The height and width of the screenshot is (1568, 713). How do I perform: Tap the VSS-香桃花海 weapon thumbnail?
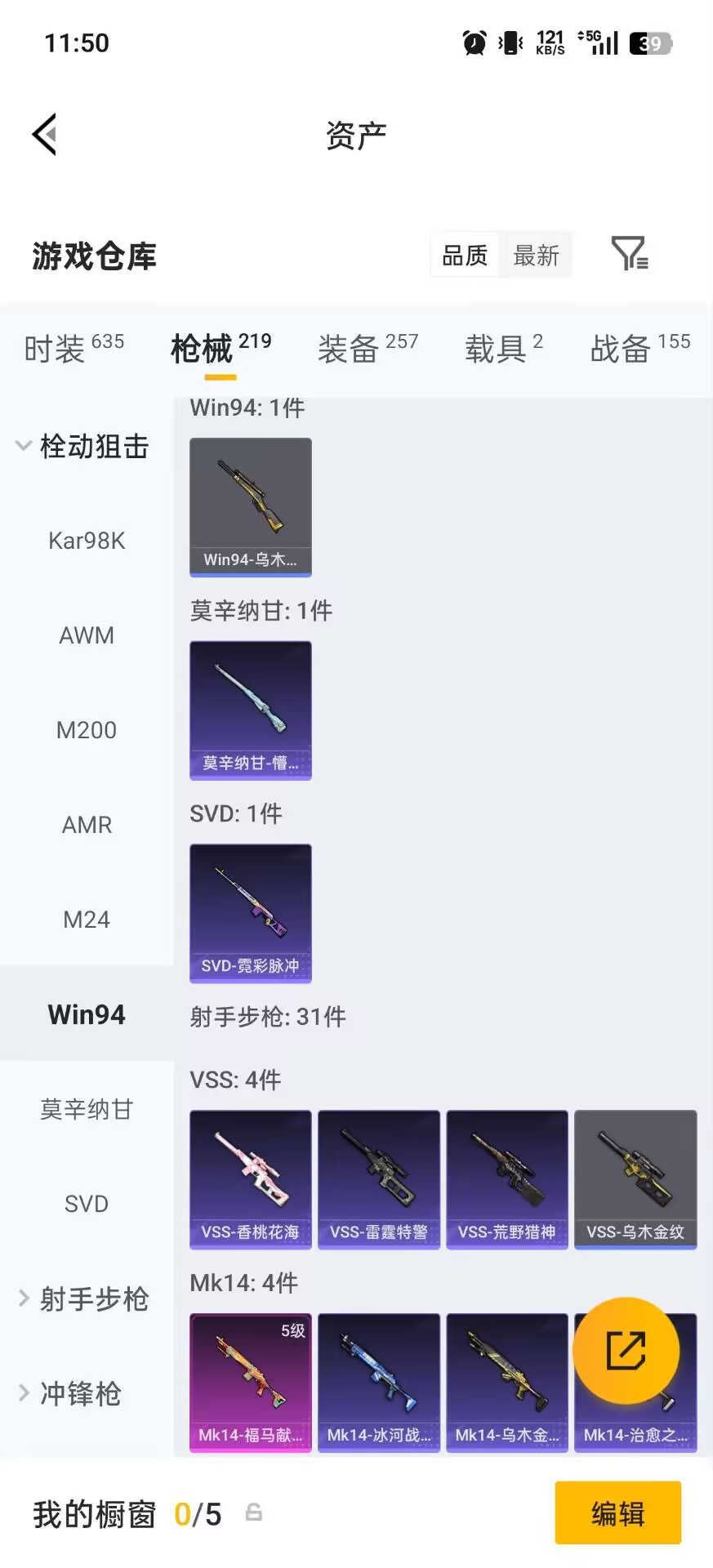pos(250,1179)
